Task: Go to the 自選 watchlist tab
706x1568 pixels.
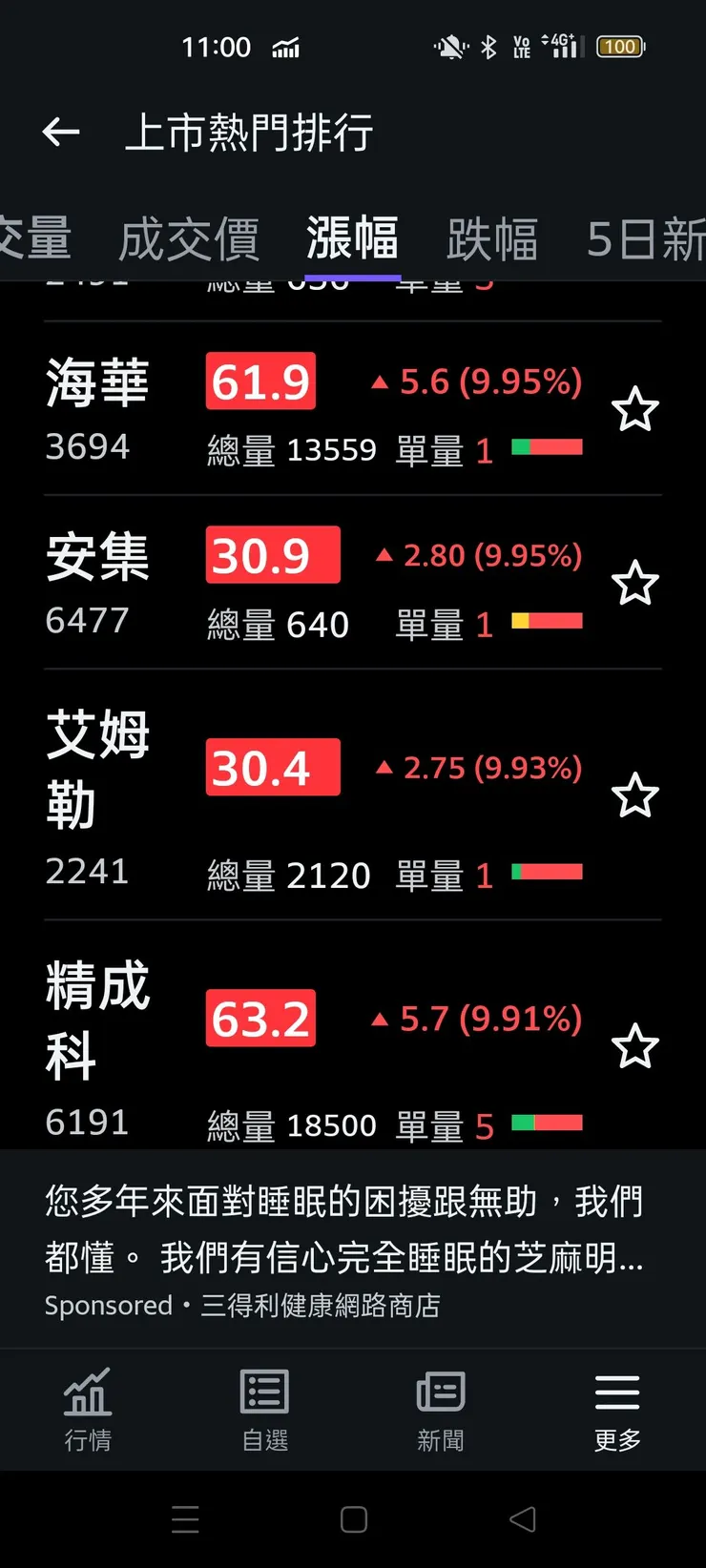Action: click(264, 1409)
